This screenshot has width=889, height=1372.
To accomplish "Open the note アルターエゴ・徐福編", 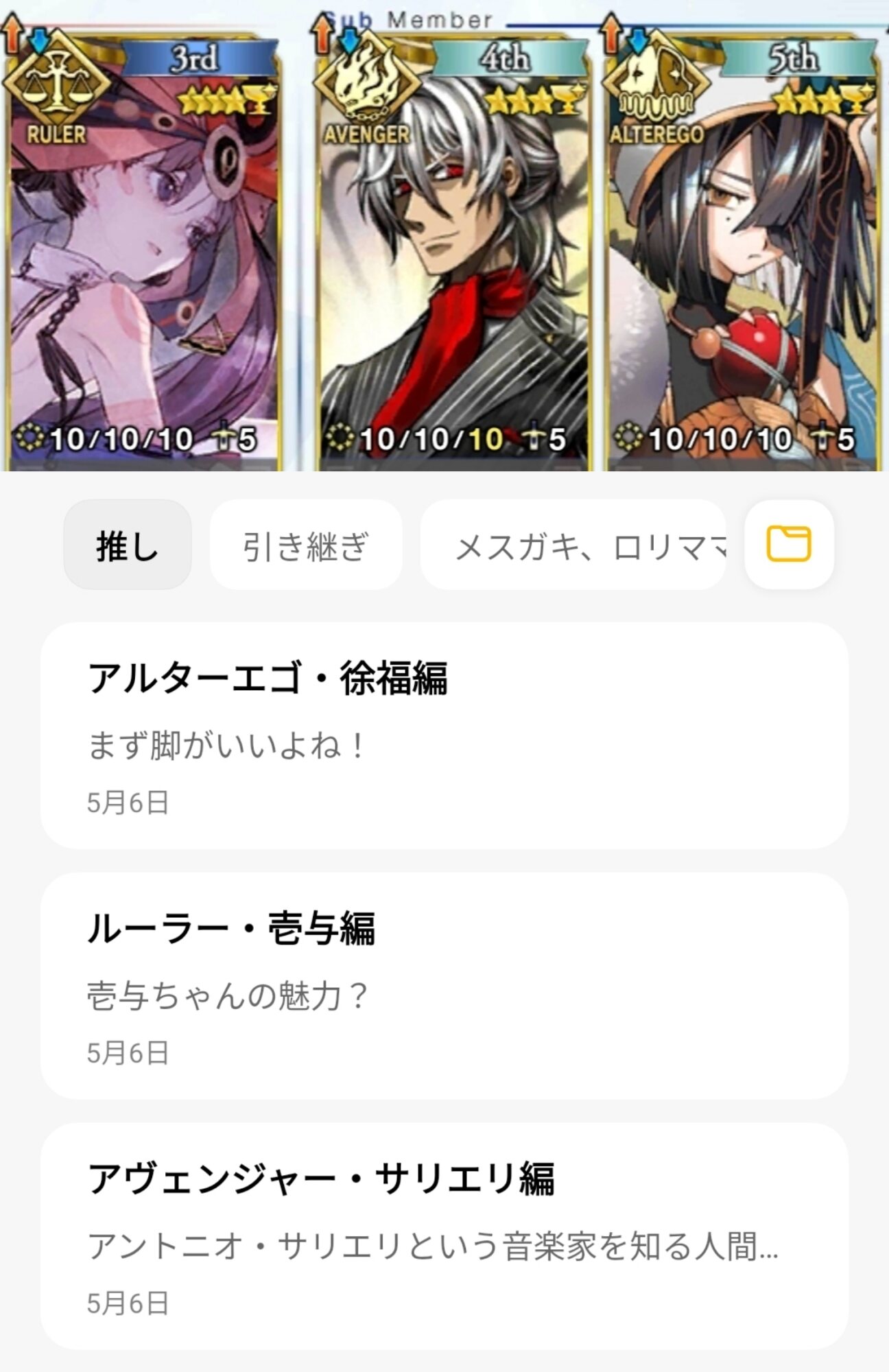I will 444,735.
